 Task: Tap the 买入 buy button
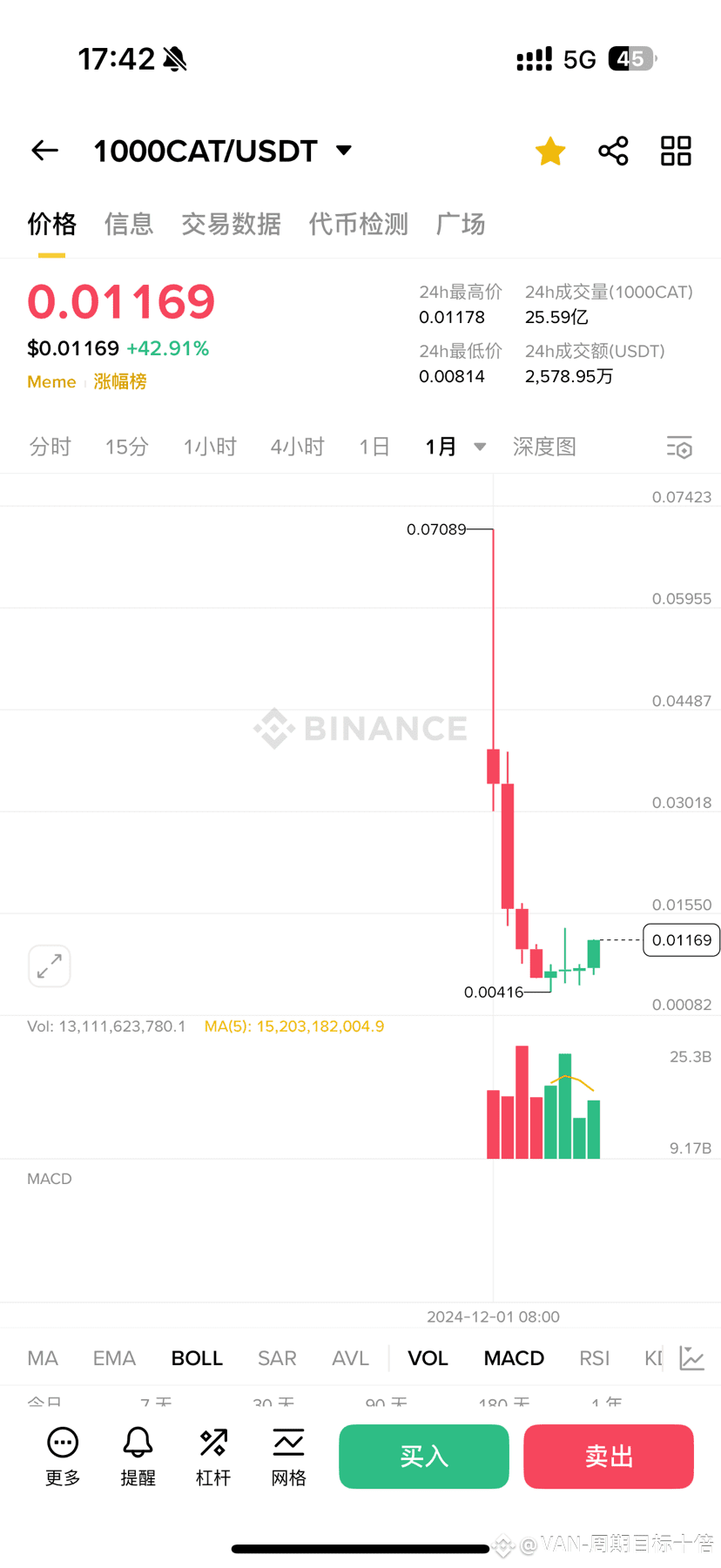[x=424, y=1457]
